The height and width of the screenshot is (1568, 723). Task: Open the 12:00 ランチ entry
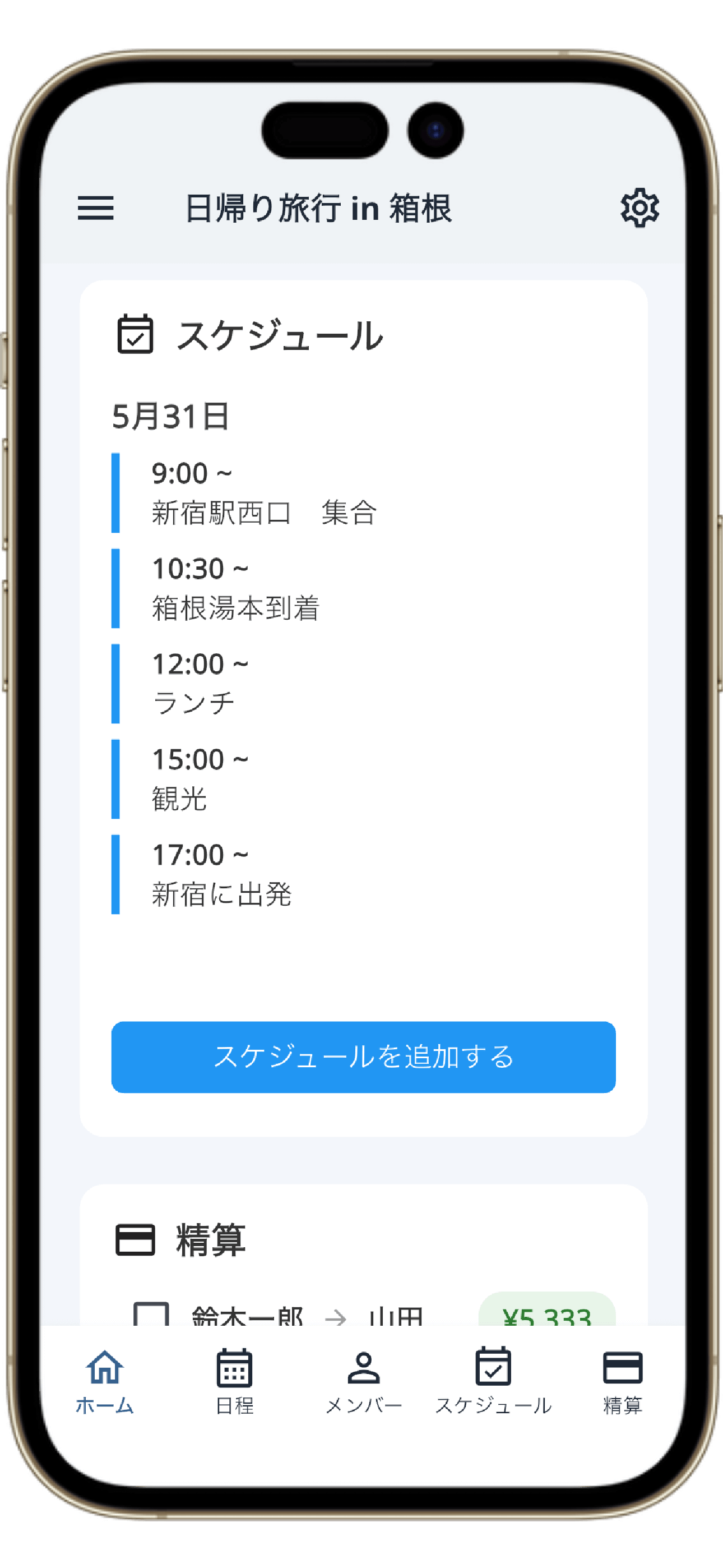coord(201,683)
